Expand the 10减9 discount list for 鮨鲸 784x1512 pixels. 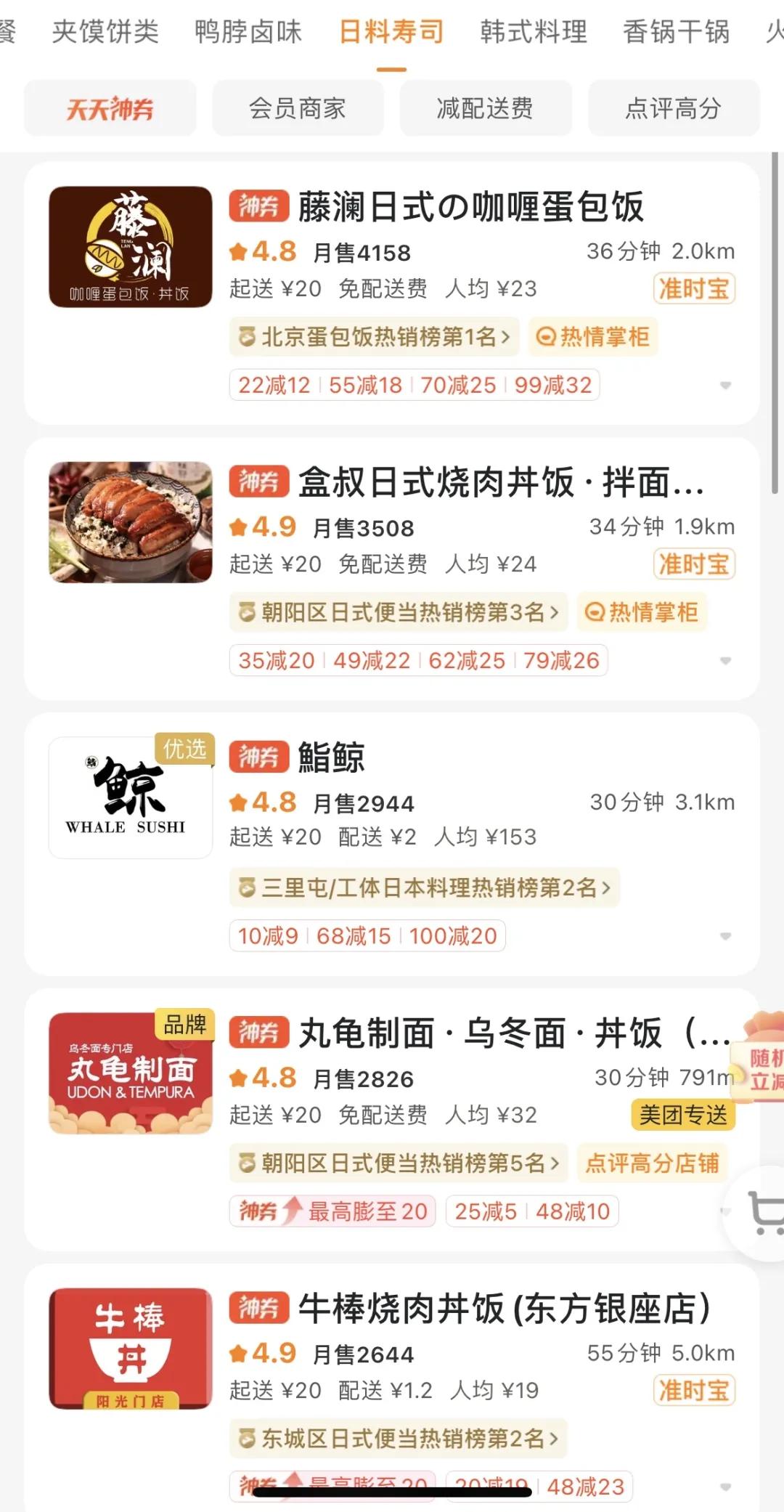point(725,936)
